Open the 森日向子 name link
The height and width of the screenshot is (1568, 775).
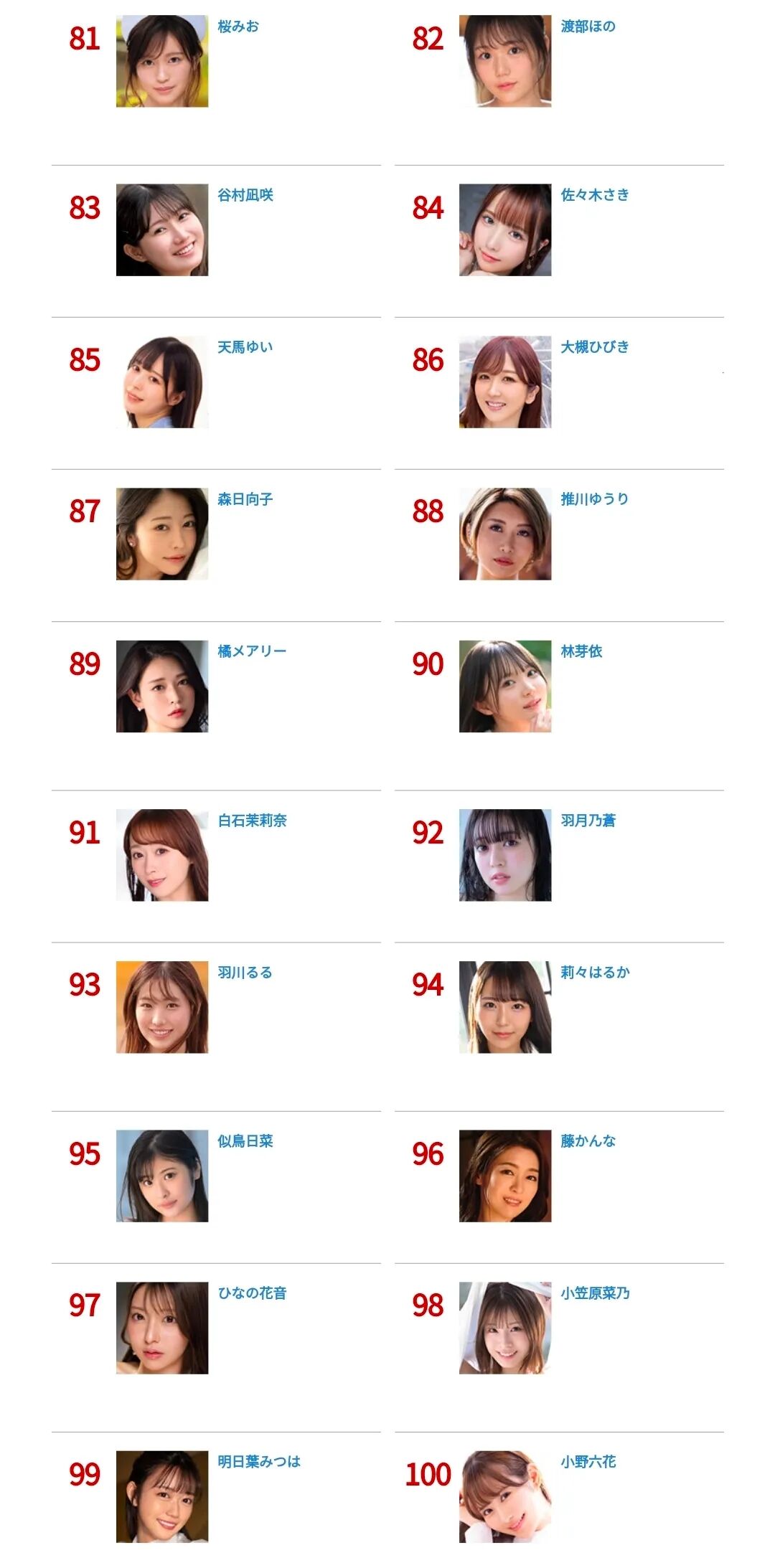245,499
